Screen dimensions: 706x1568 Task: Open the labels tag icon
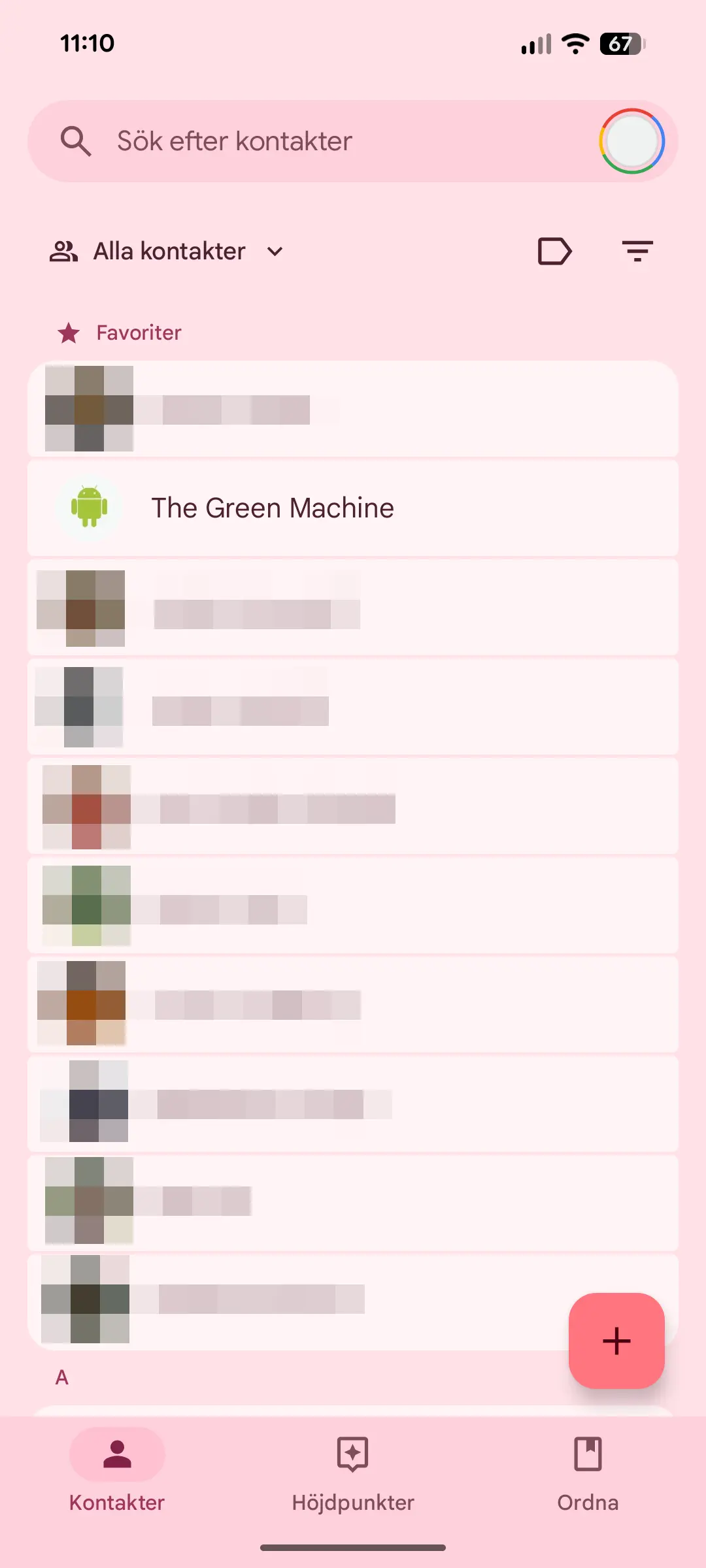554,252
